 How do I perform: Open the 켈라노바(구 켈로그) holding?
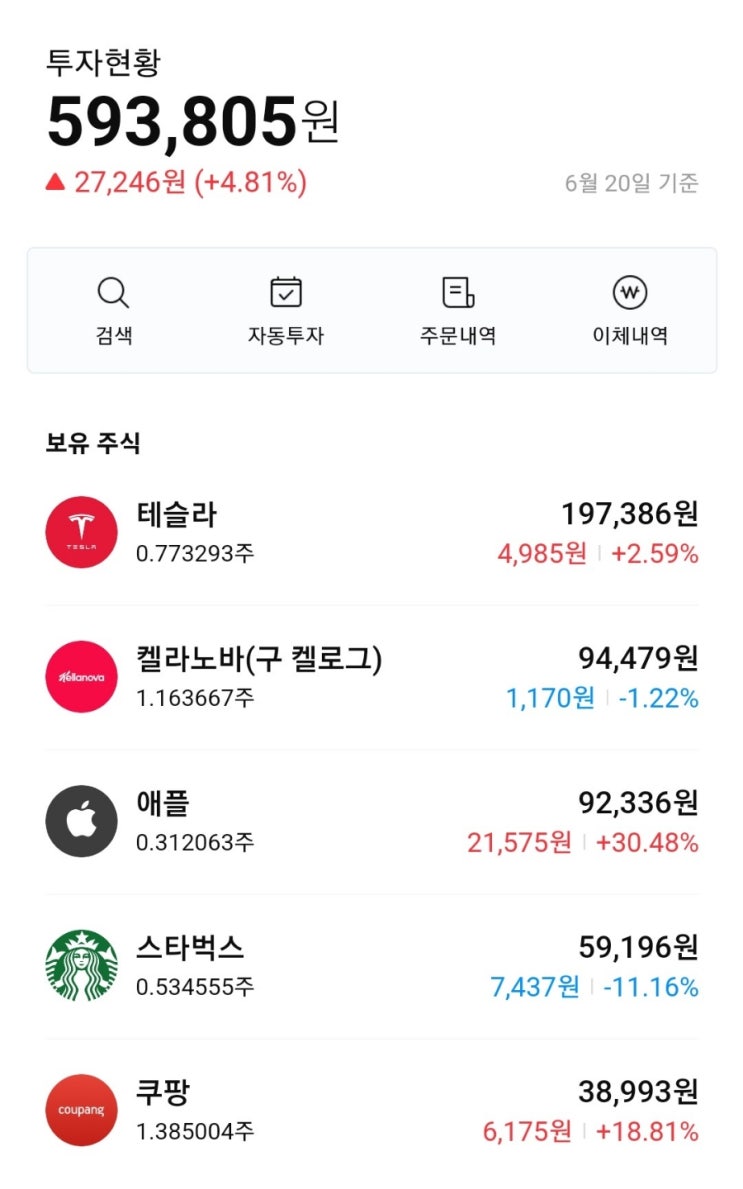(x=371, y=677)
